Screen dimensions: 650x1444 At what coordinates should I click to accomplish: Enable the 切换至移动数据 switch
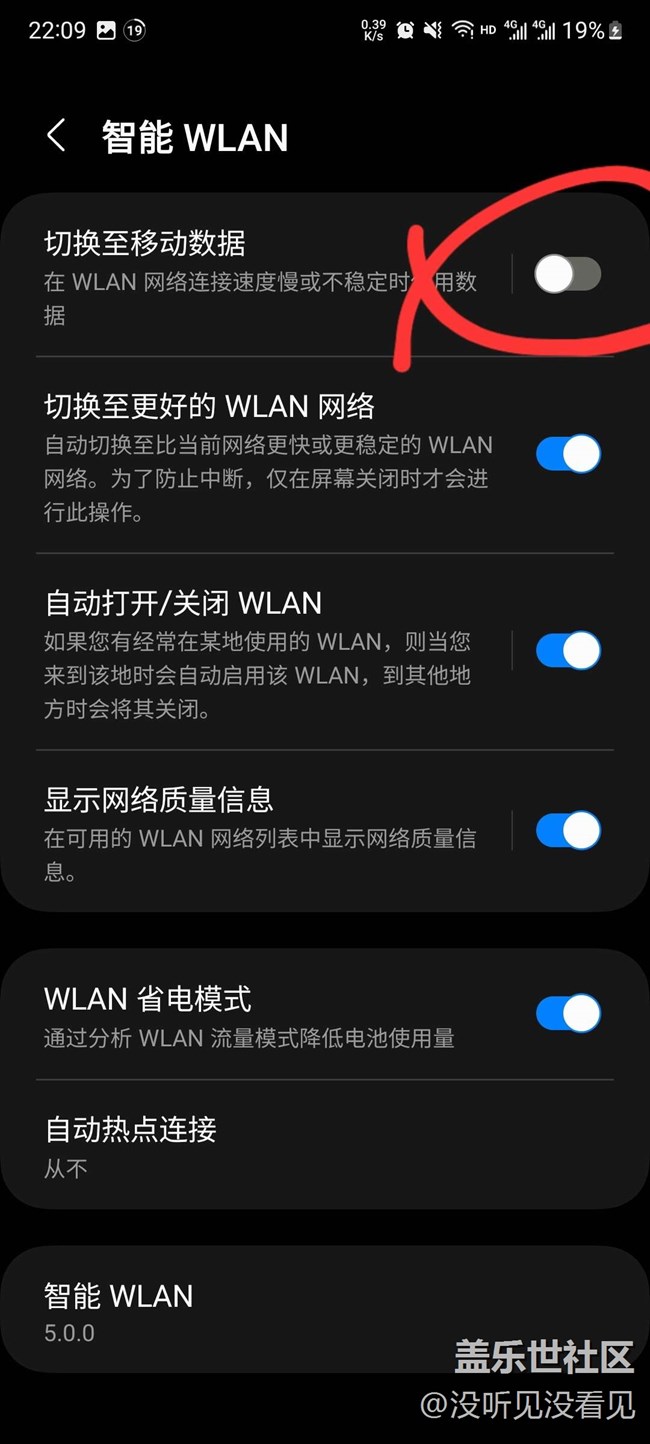coord(567,274)
